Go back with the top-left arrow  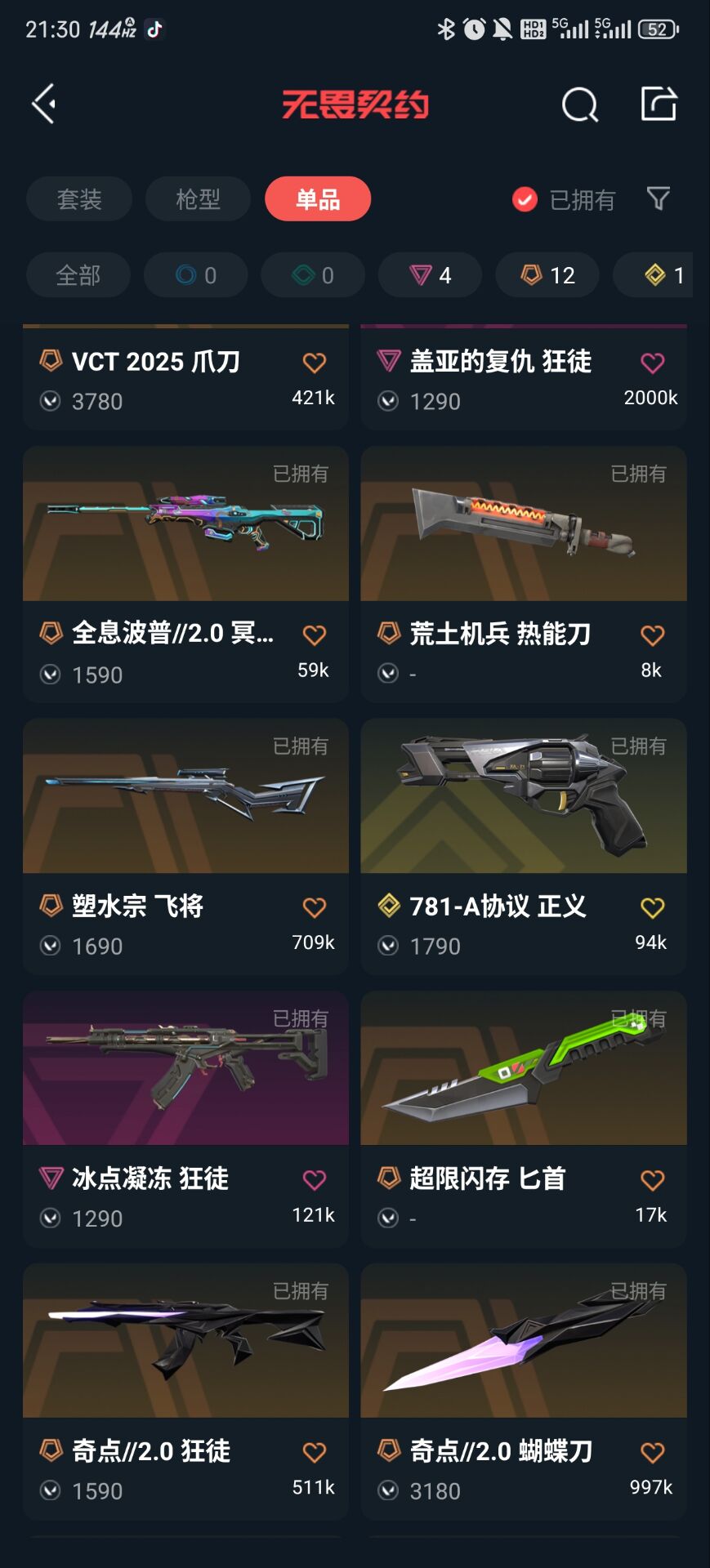coord(44,104)
